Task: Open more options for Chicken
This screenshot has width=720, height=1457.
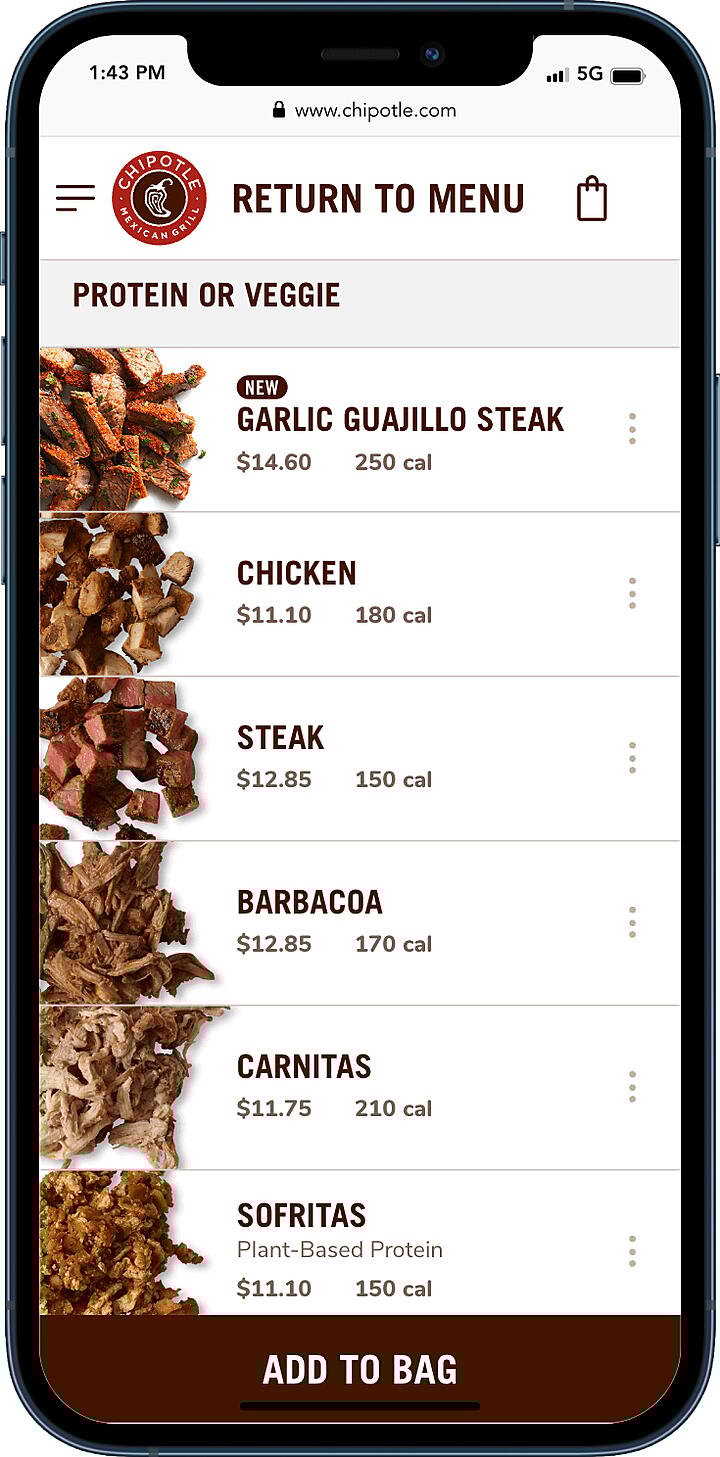Action: click(632, 593)
